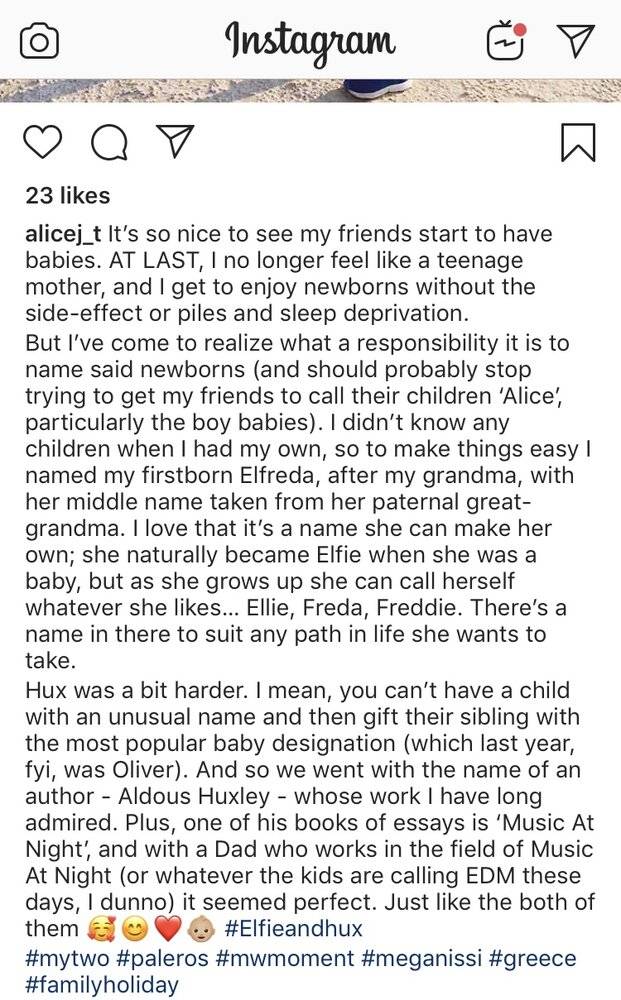The image size is (621, 1000).
Task: Open the #greece hashtag
Action: click(x=532, y=958)
